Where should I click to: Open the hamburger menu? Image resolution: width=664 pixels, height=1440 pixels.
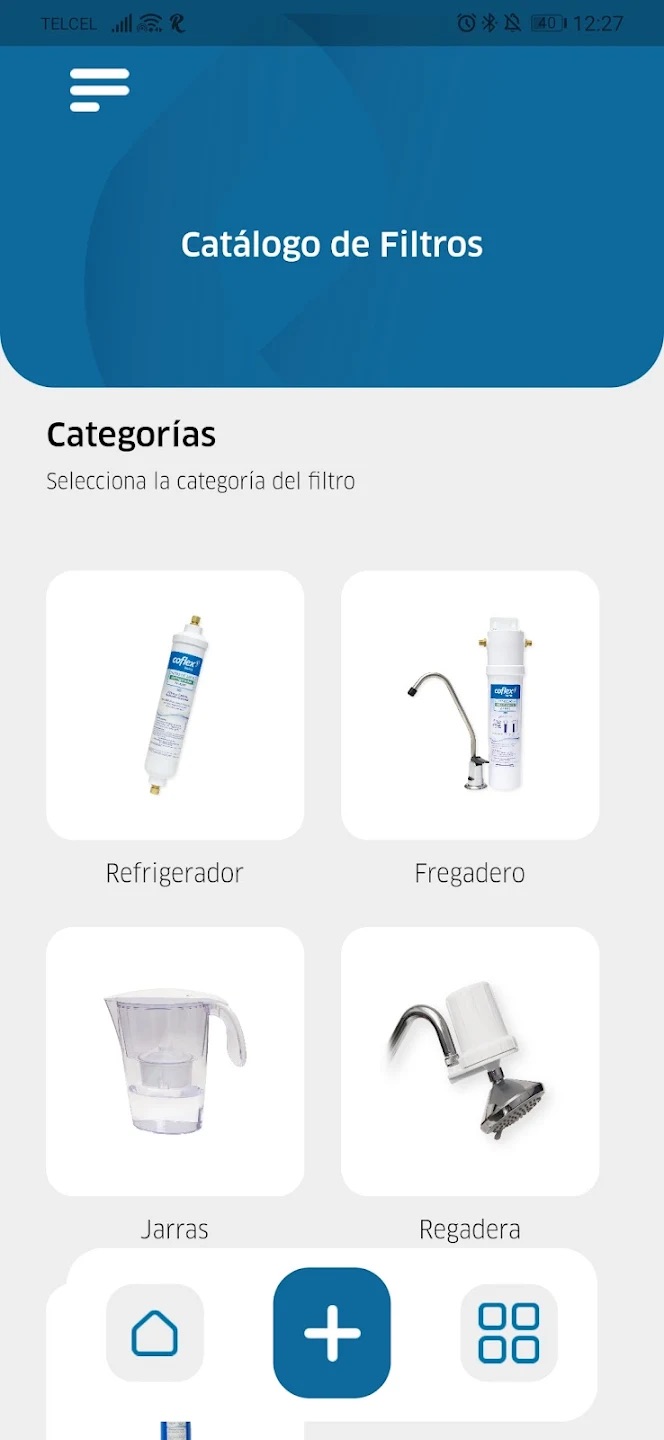coord(99,90)
